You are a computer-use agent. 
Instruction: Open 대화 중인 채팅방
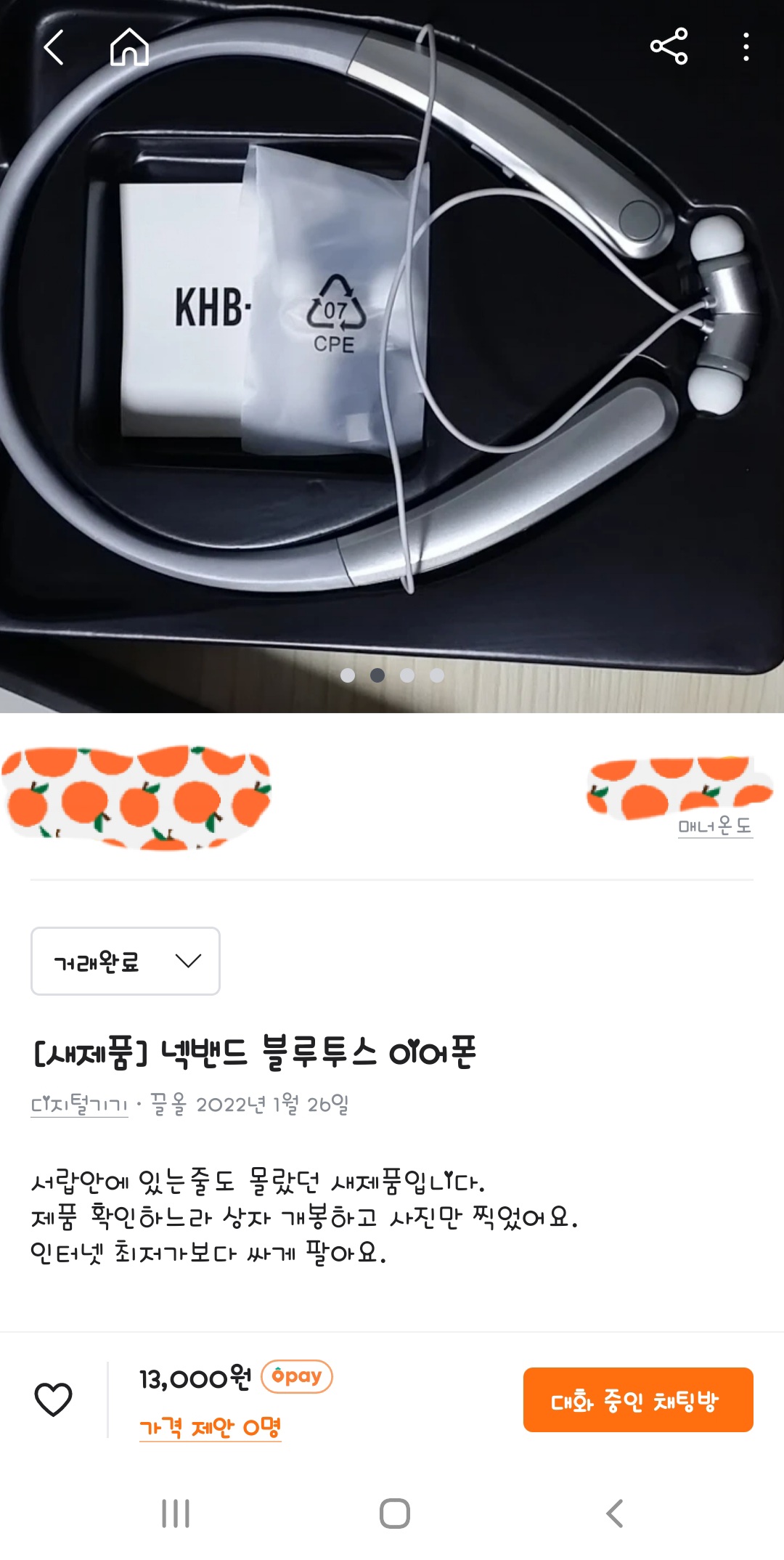(x=637, y=1399)
